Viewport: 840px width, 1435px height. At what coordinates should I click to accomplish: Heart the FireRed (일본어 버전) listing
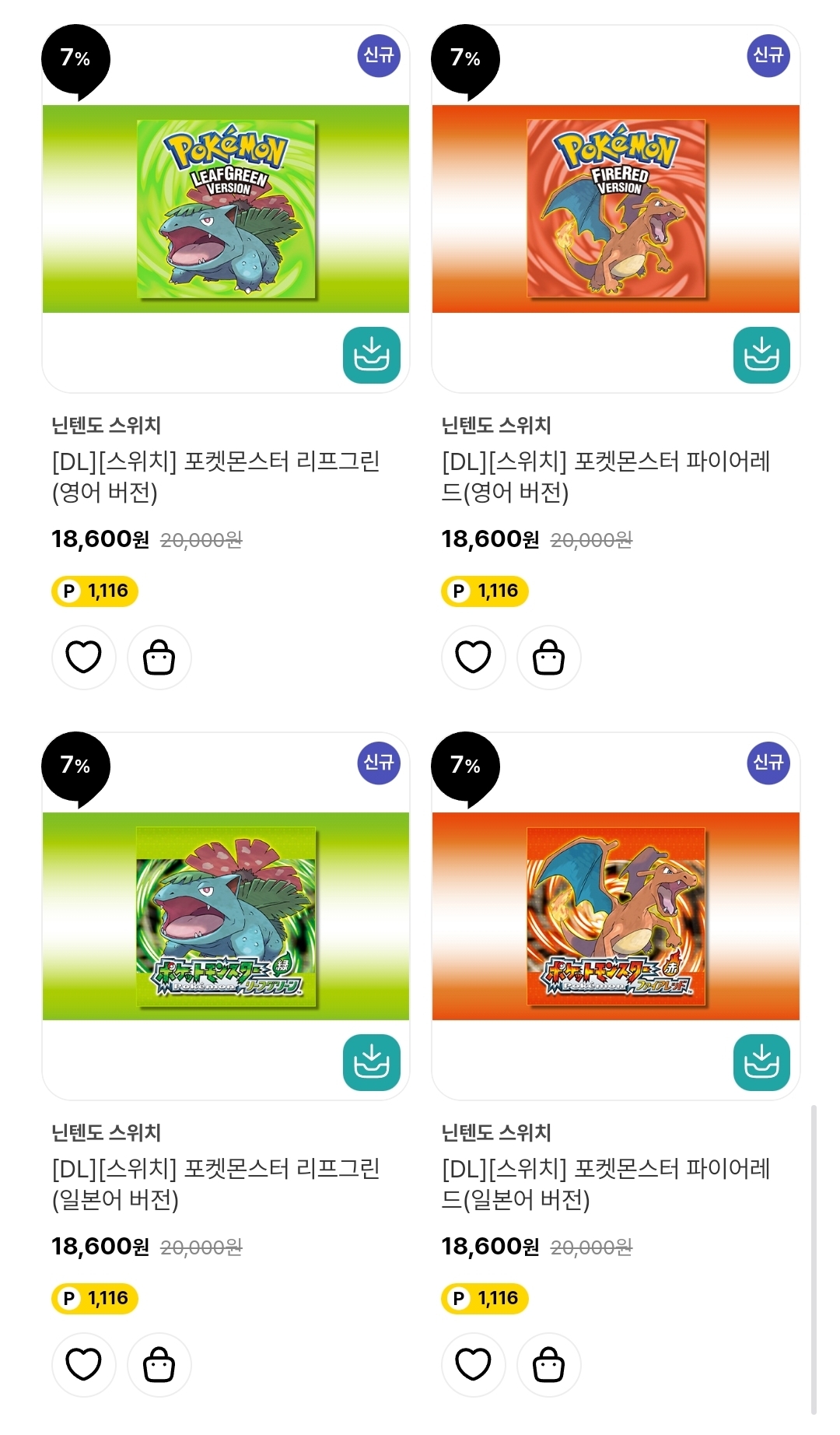point(473,1364)
